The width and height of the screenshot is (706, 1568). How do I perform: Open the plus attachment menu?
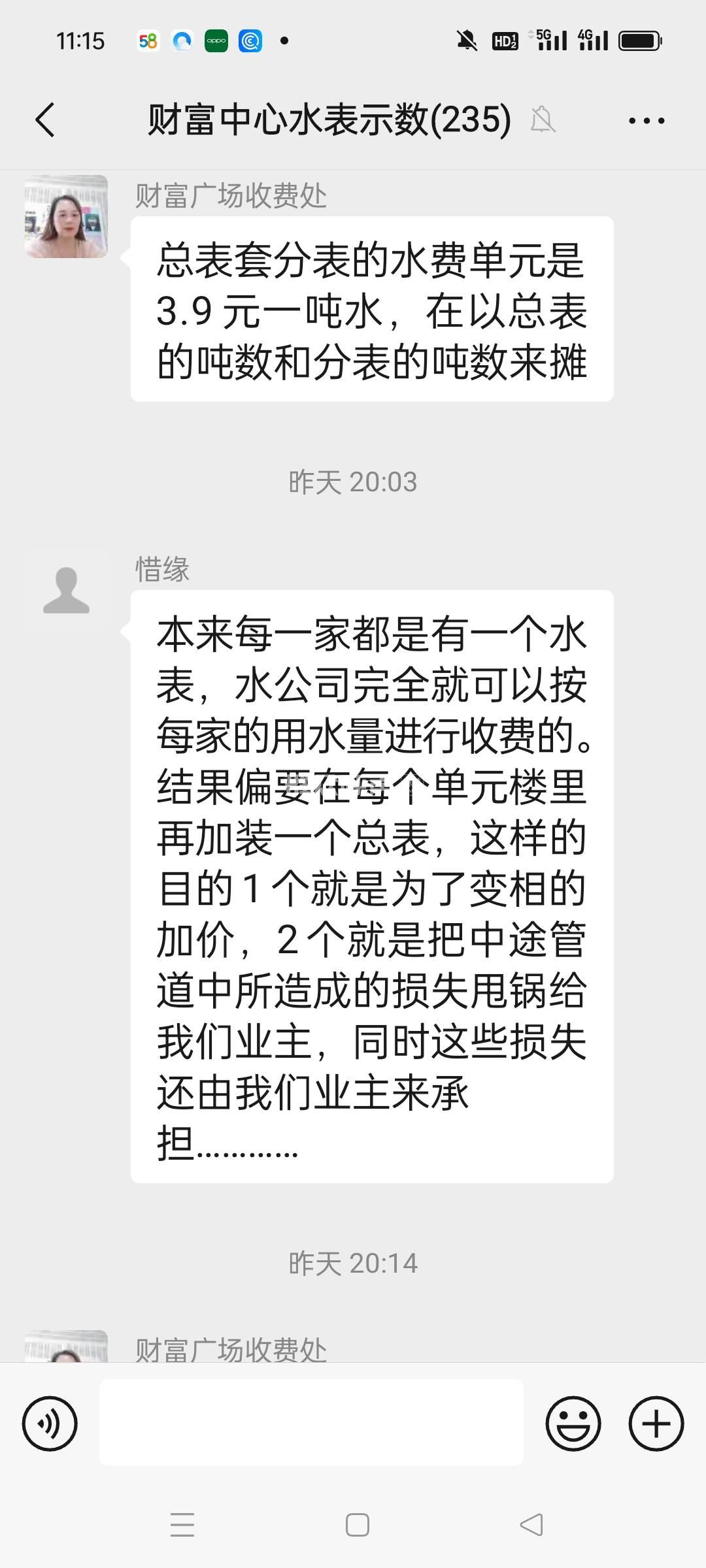coord(656,1424)
